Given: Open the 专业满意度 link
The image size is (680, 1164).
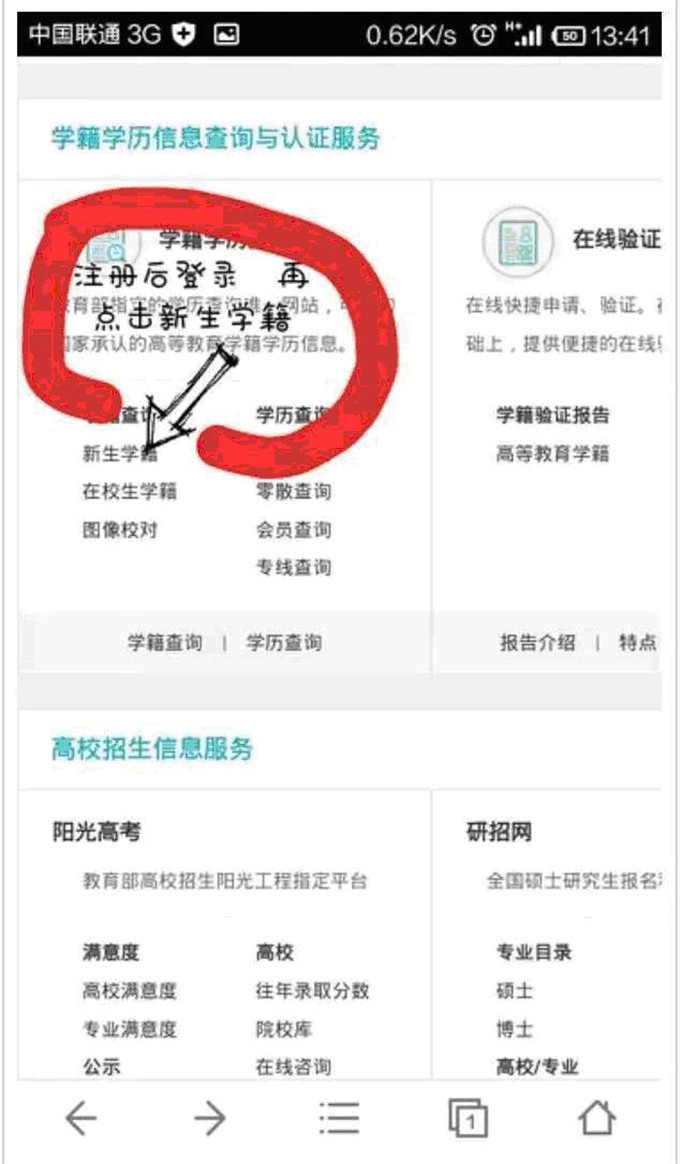Looking at the screenshot, I should 130,1029.
